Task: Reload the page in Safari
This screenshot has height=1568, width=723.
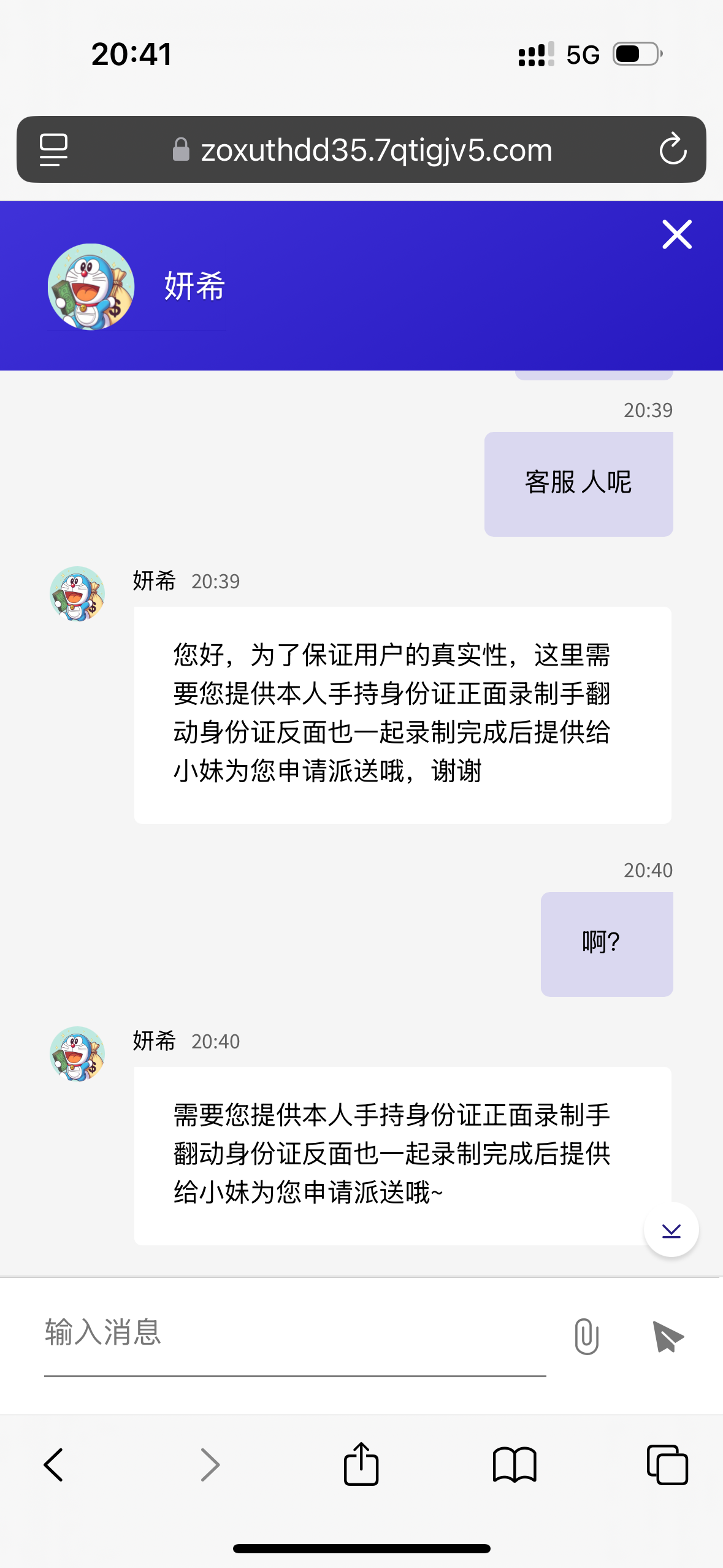Action: click(673, 149)
